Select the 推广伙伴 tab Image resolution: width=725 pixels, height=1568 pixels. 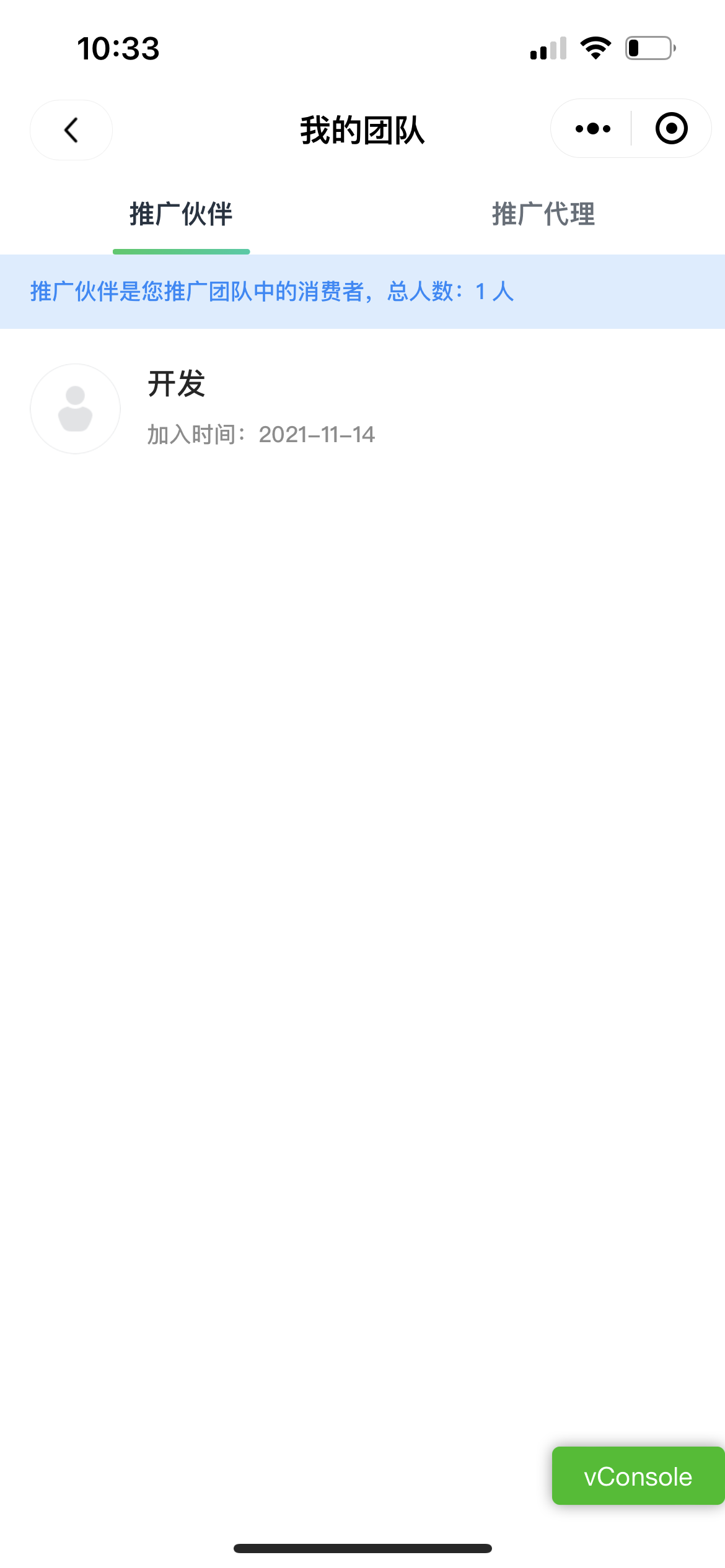click(181, 214)
